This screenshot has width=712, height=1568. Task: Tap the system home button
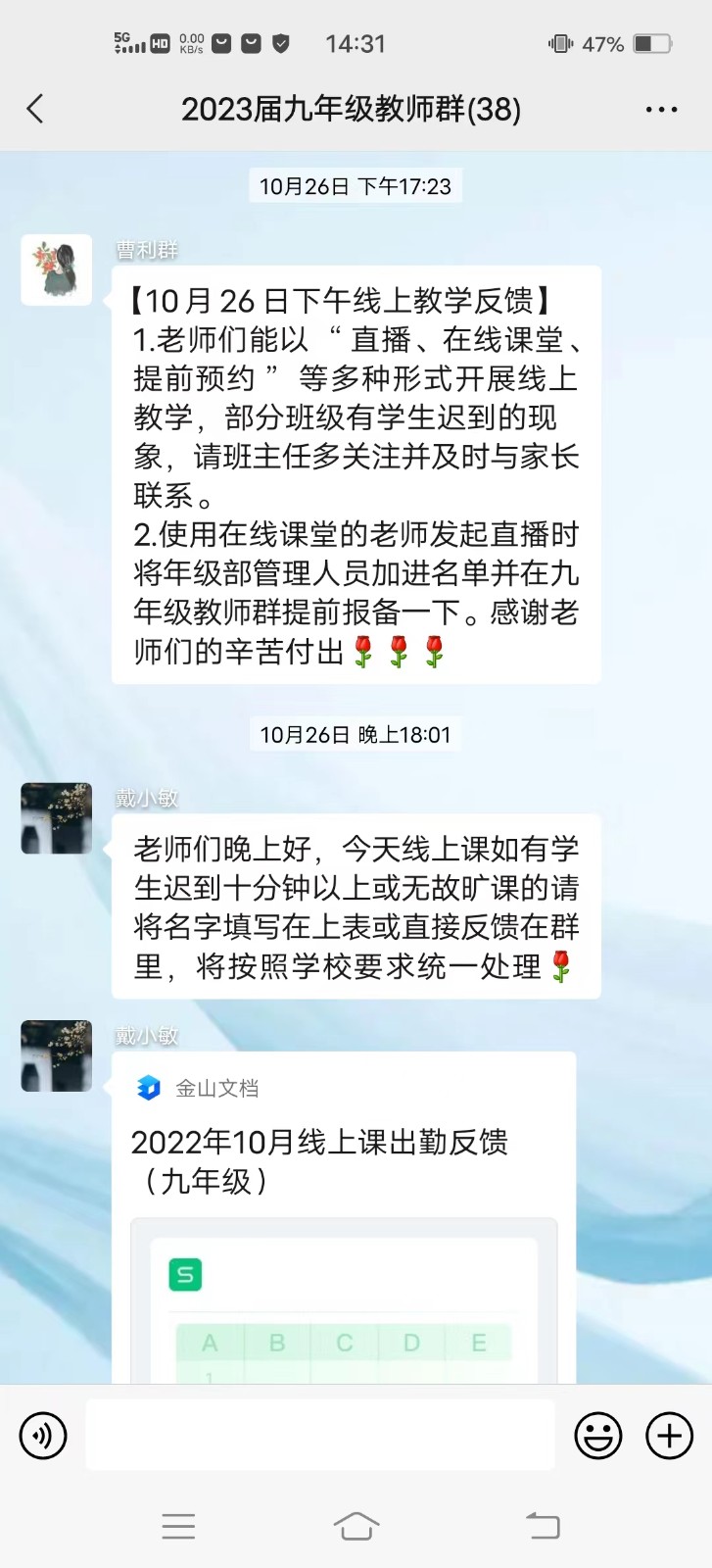pyautogui.click(x=356, y=1526)
